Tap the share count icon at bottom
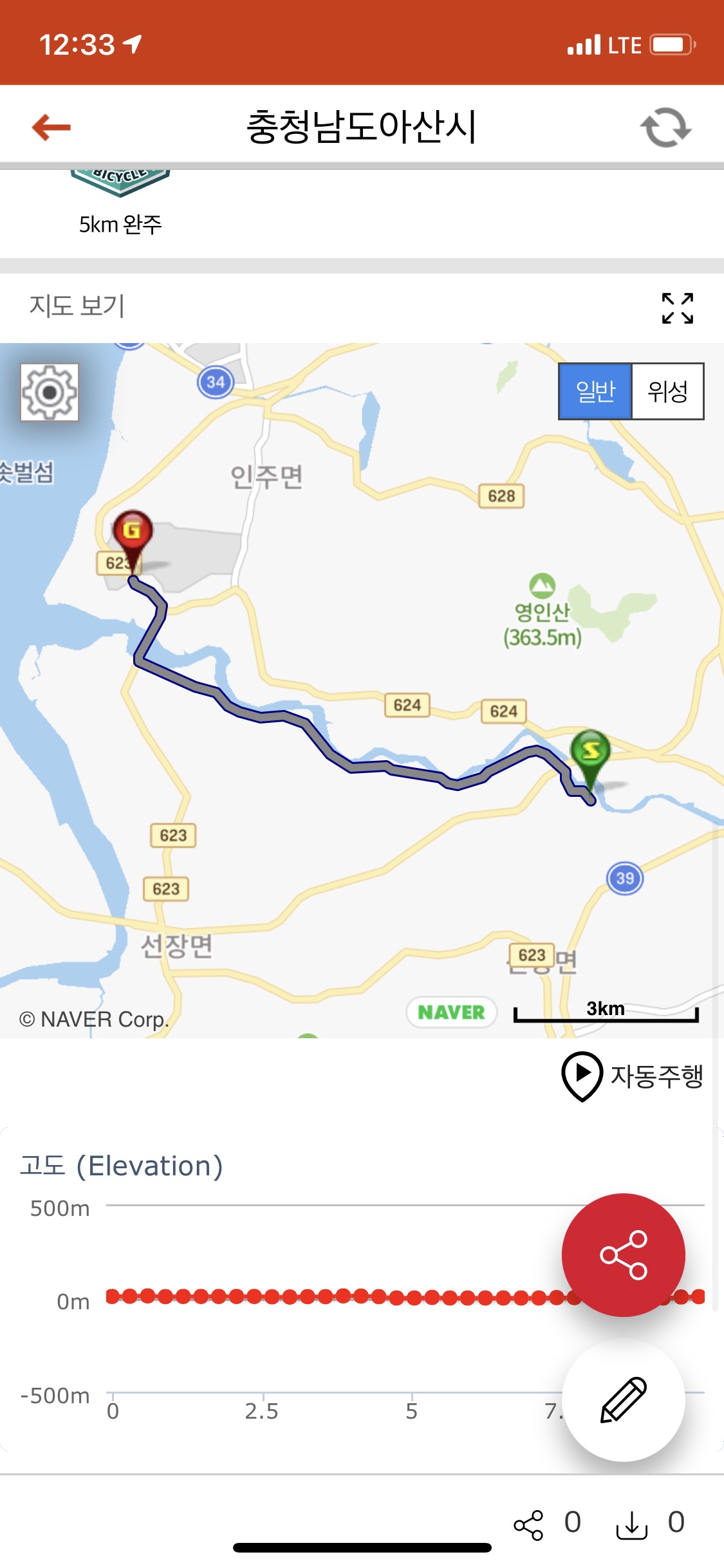 (529, 1524)
